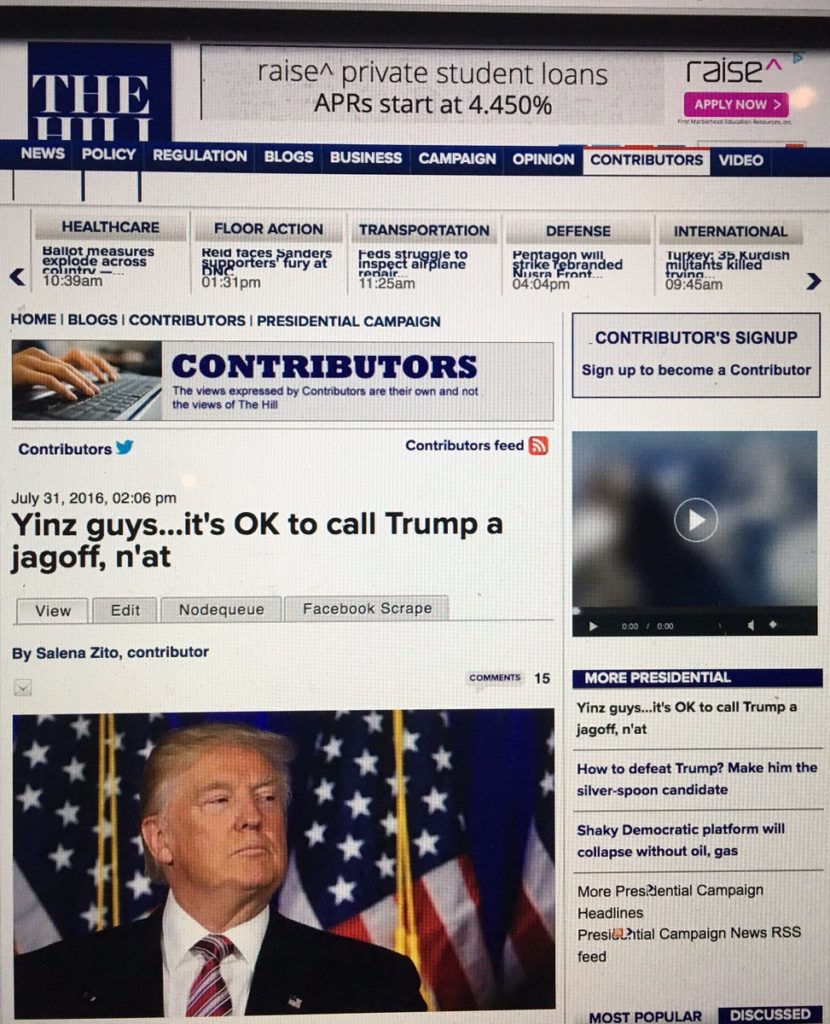Switch to the VIDEO section
Viewport: 830px width, 1024px height.
[740, 160]
